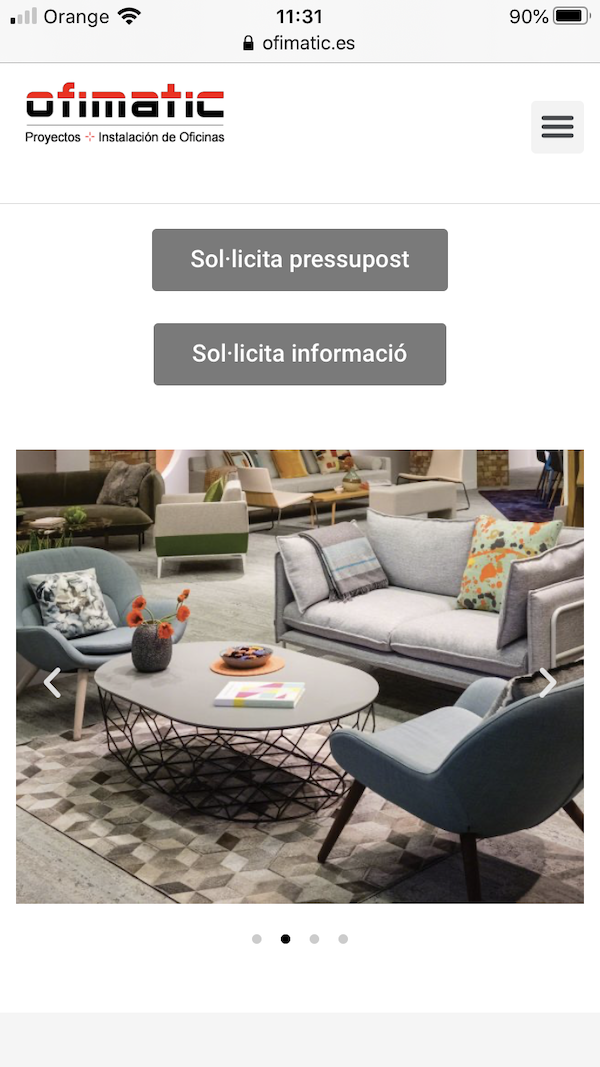
Task: Select the fourth carousel slide dot
Action: tap(343, 939)
